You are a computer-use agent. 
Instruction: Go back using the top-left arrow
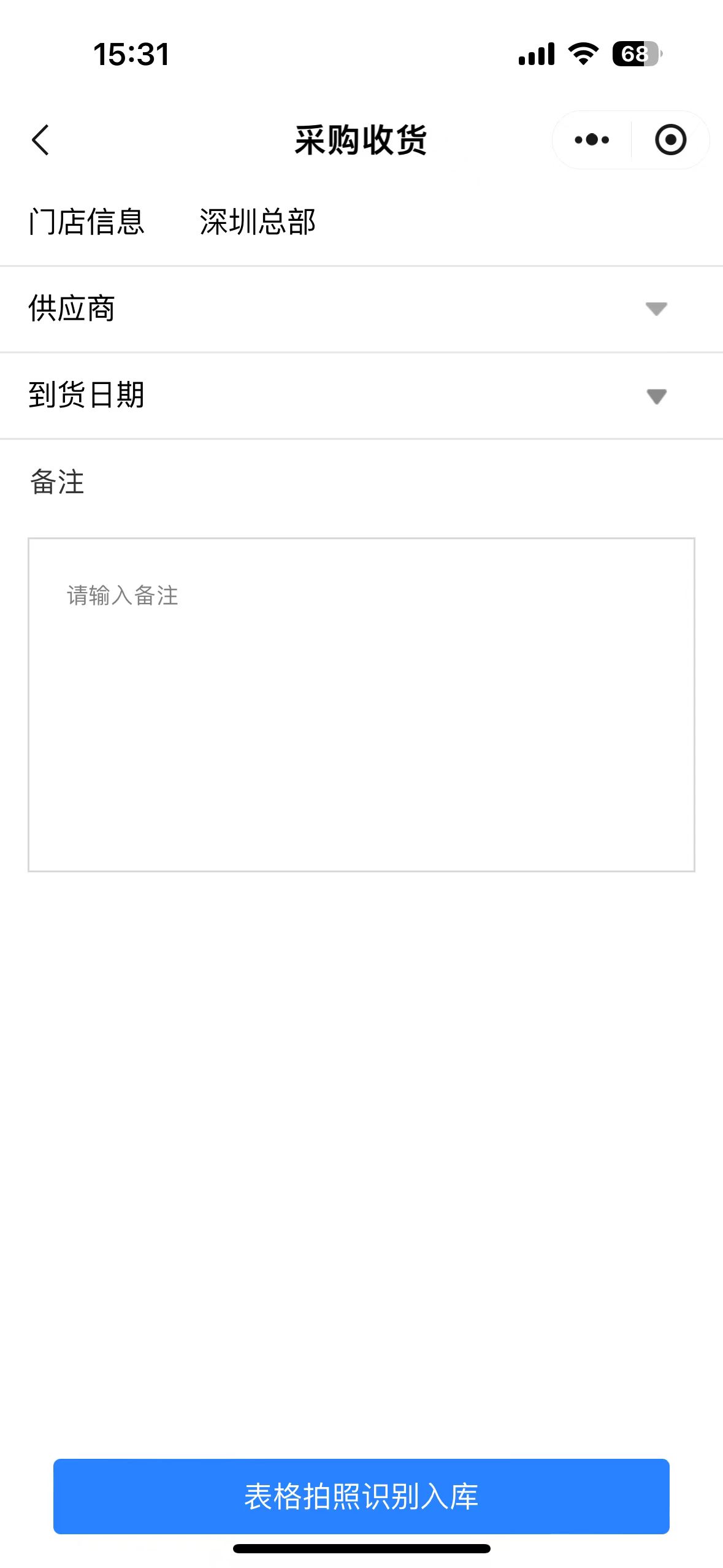click(x=40, y=140)
